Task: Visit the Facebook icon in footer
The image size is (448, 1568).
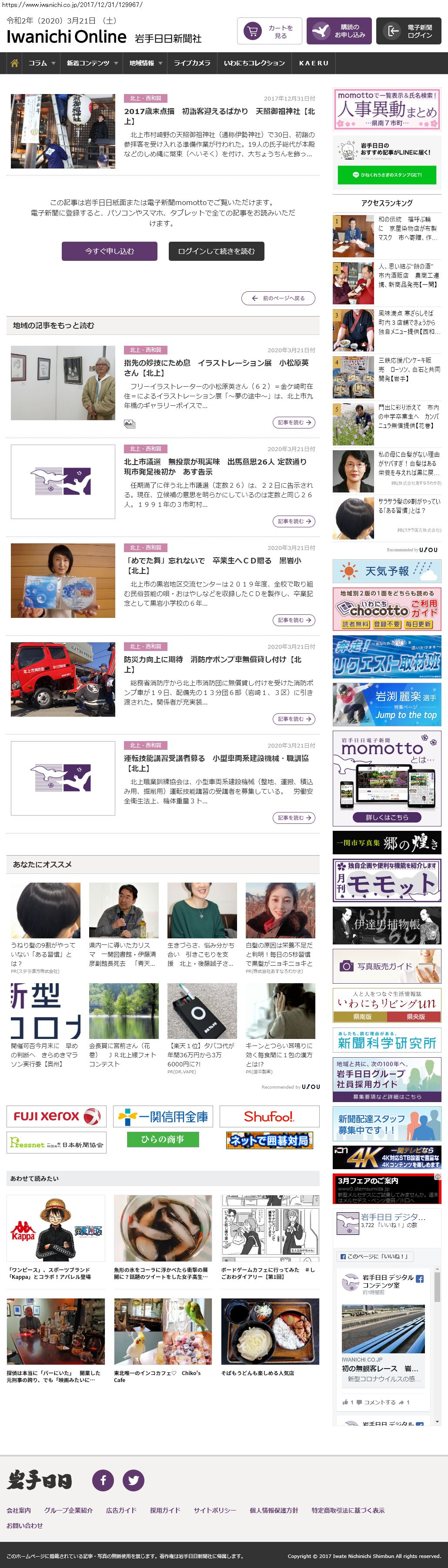Action: click(x=103, y=1480)
